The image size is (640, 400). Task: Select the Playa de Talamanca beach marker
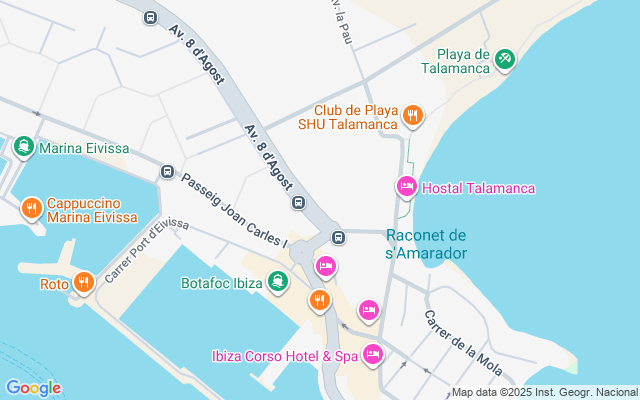click(506, 60)
